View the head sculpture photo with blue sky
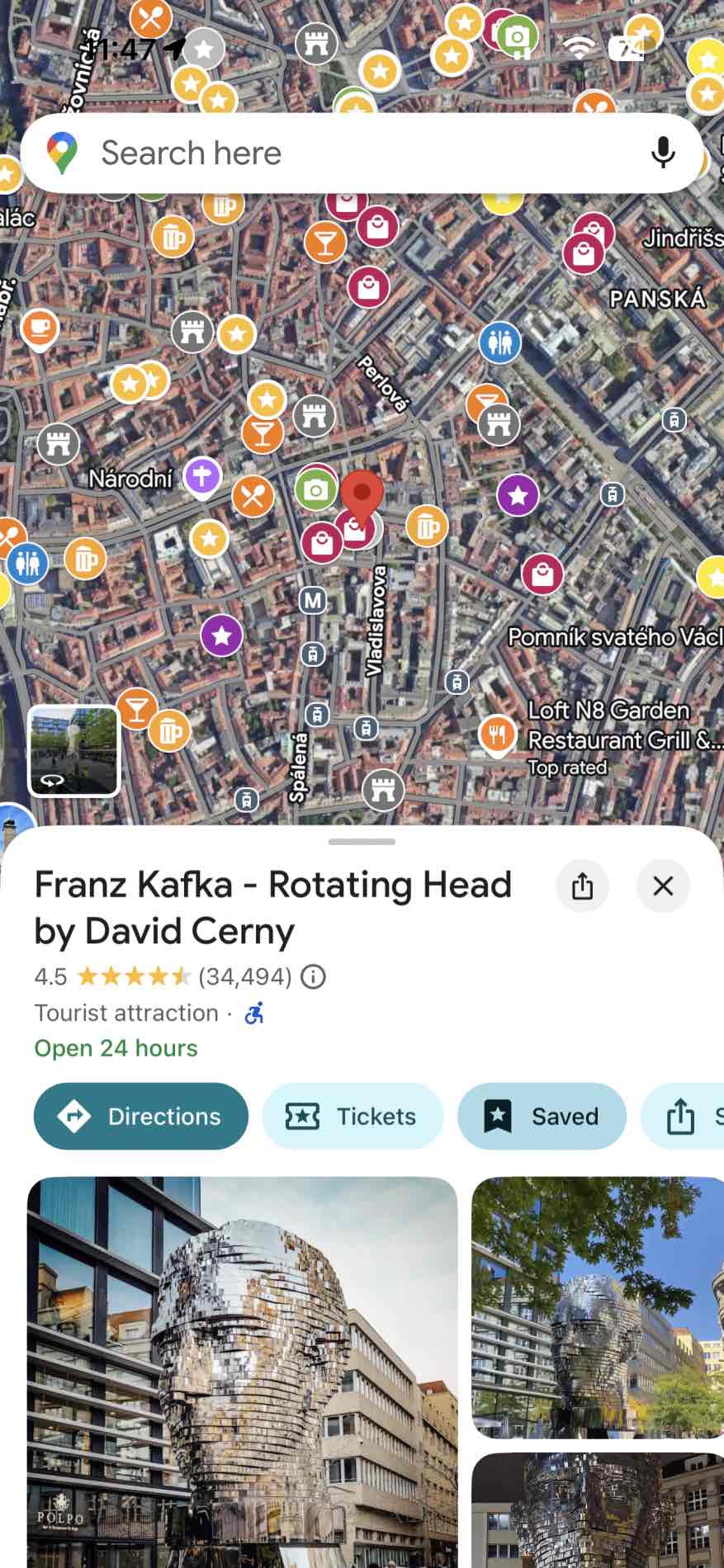 598,1308
